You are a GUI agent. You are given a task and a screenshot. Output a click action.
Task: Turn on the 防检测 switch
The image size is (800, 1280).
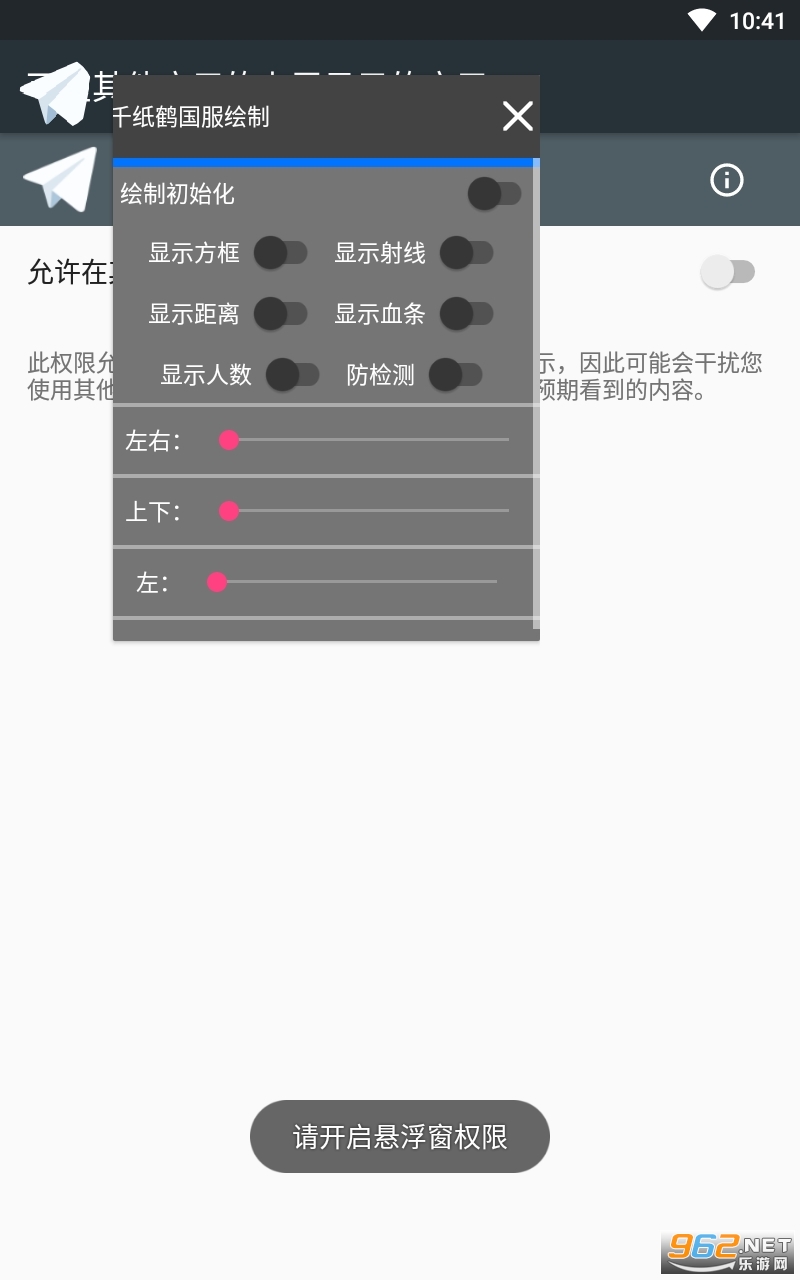coord(456,375)
